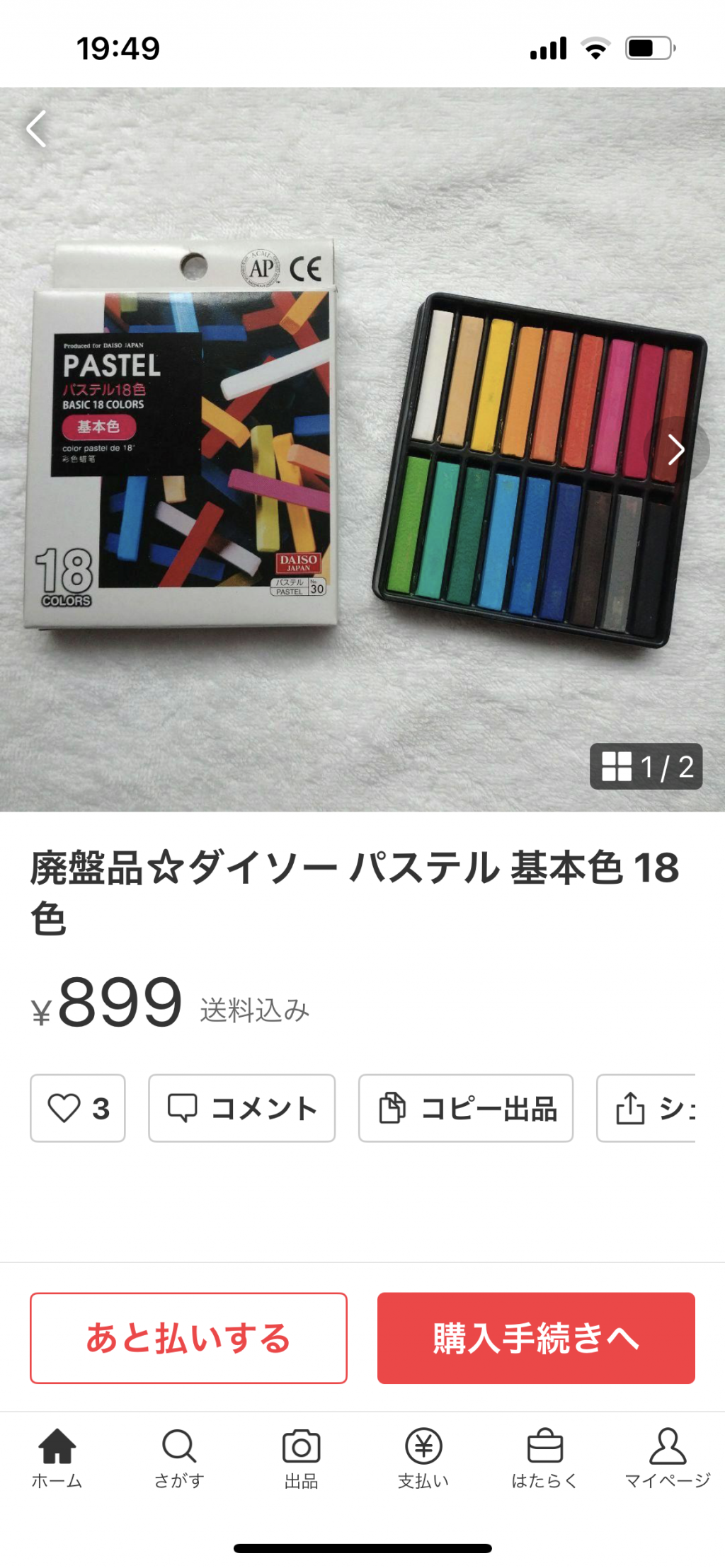Screen dimensions: 725x1568
Task: Like this item with the heart button
Action: click(78, 1108)
